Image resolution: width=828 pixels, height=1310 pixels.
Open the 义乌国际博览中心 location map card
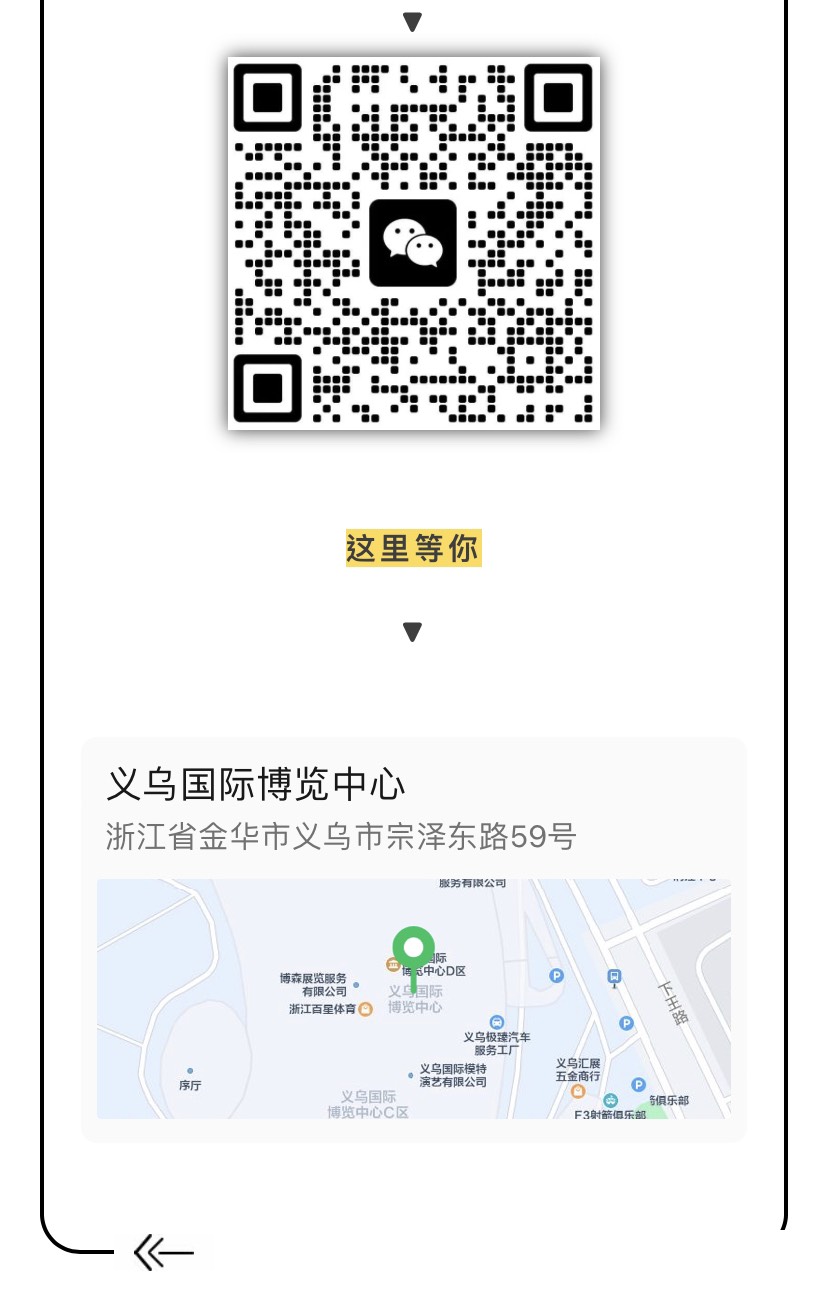click(413, 938)
